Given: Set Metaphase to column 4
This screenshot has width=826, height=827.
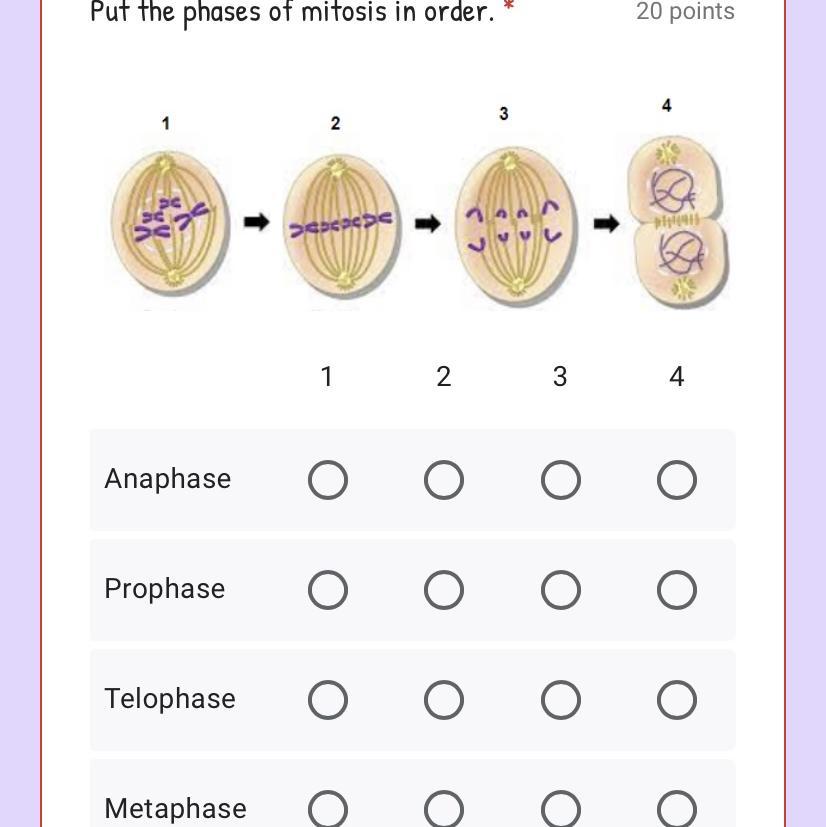Looking at the screenshot, I should (677, 809).
